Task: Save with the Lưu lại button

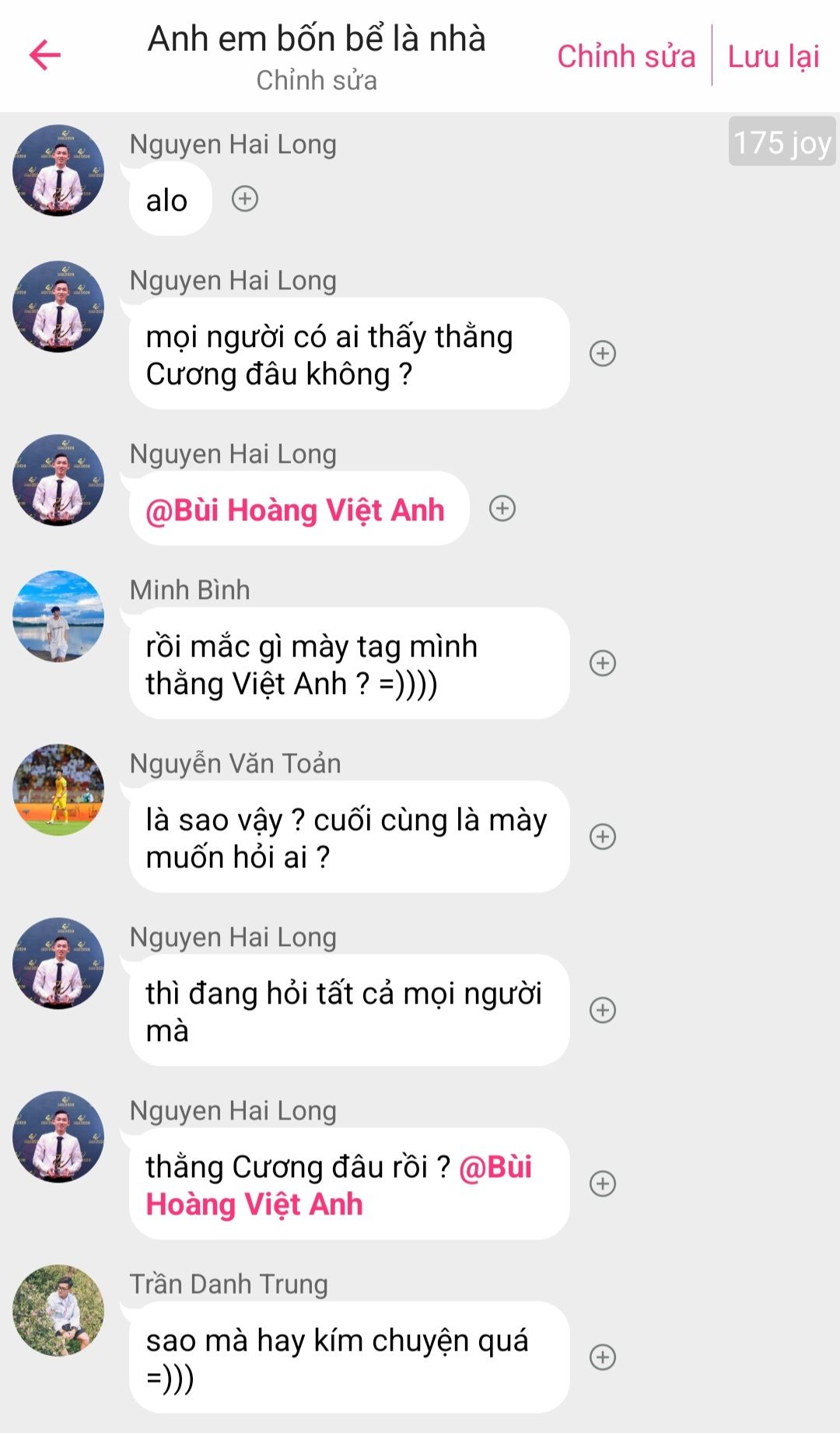Action: (x=773, y=57)
